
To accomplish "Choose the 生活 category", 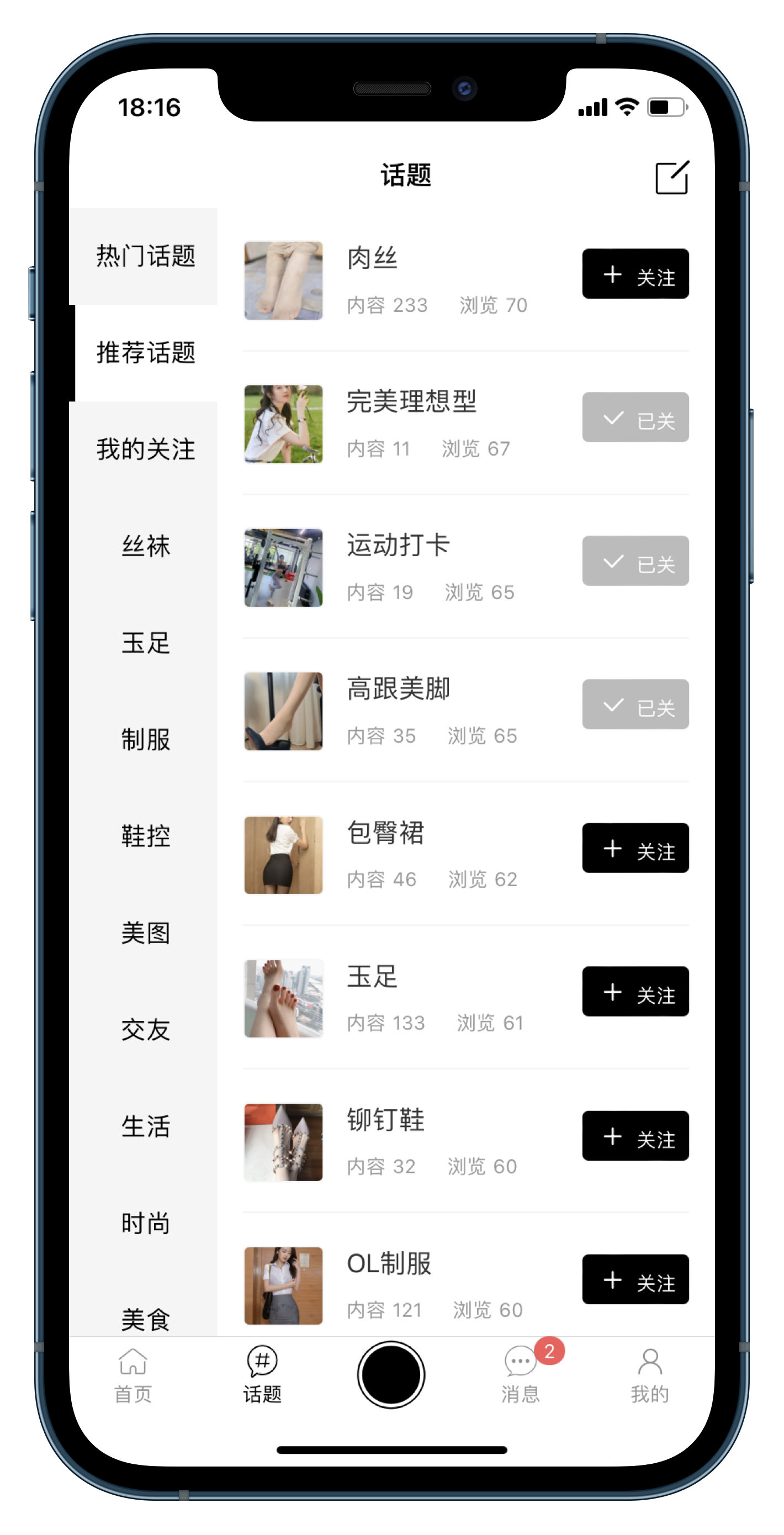I will pyautogui.click(x=145, y=1126).
